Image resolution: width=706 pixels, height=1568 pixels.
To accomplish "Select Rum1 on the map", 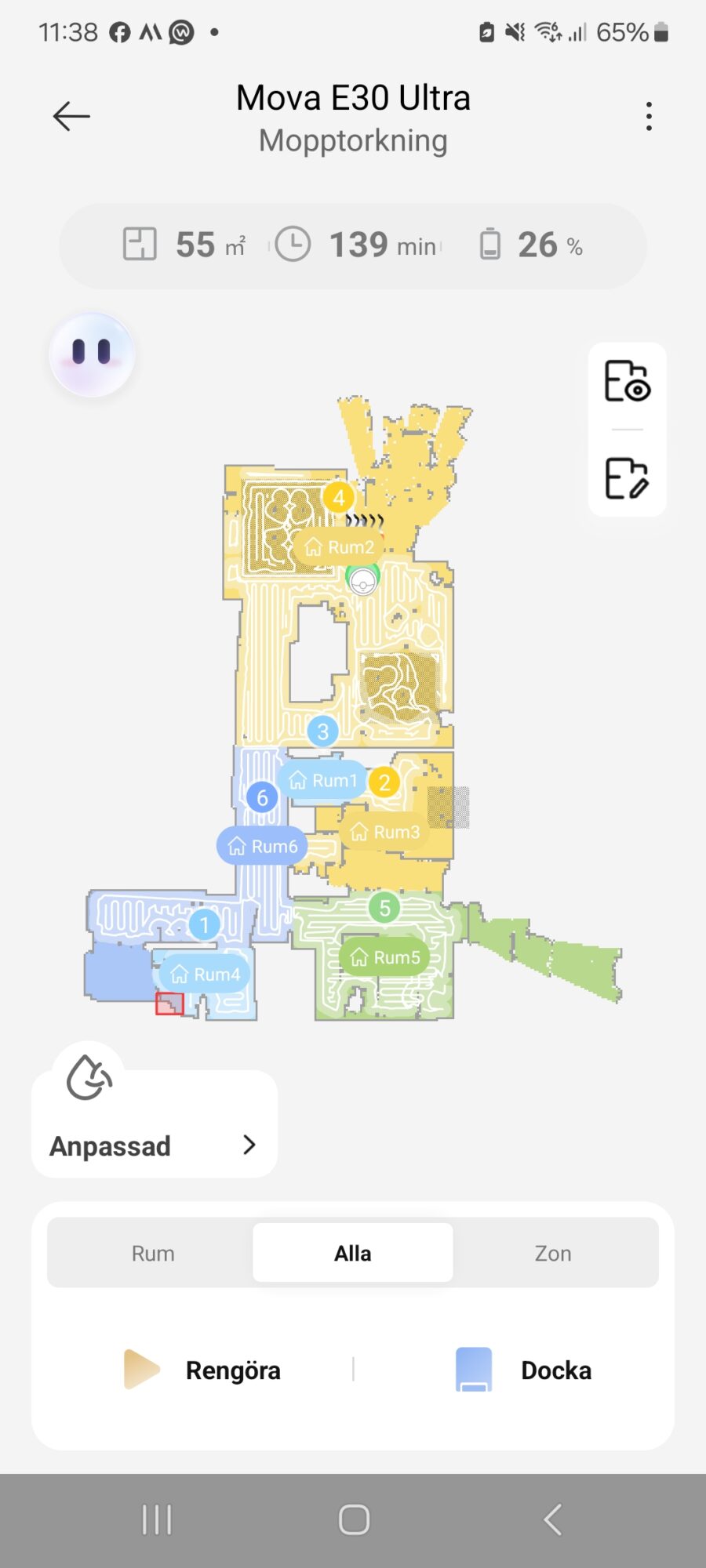I will (323, 781).
